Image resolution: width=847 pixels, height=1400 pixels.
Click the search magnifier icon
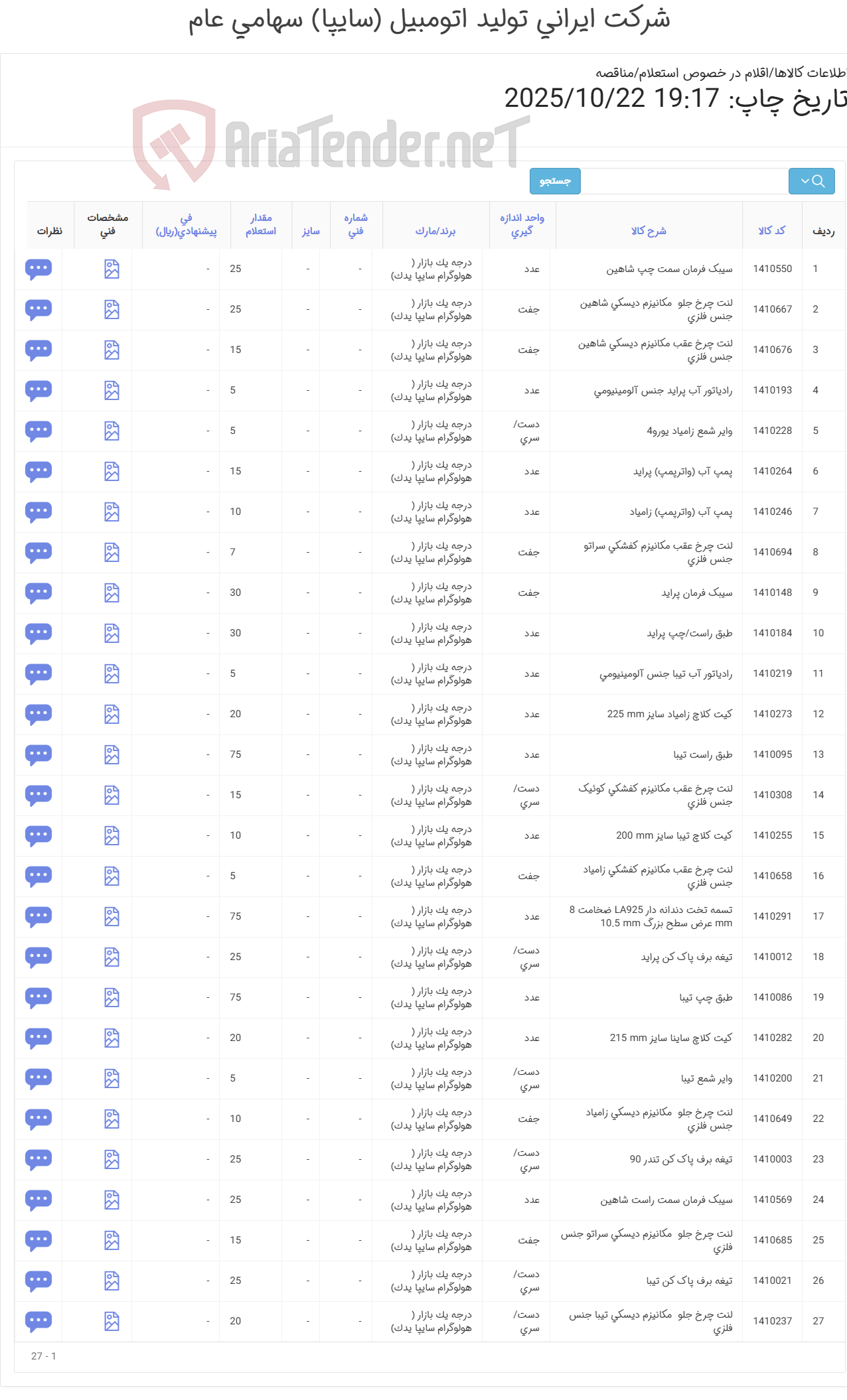[818, 180]
